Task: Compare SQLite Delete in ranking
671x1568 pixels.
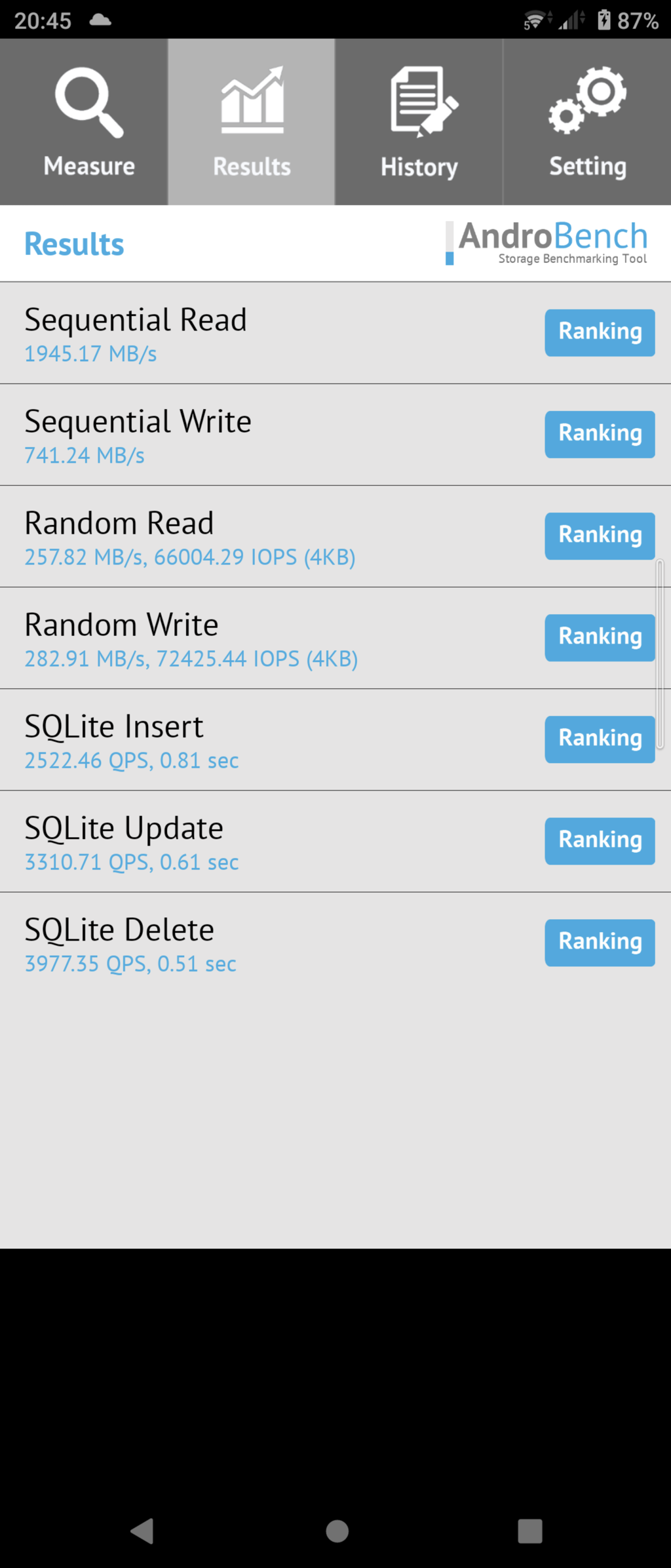Action: pyautogui.click(x=600, y=942)
